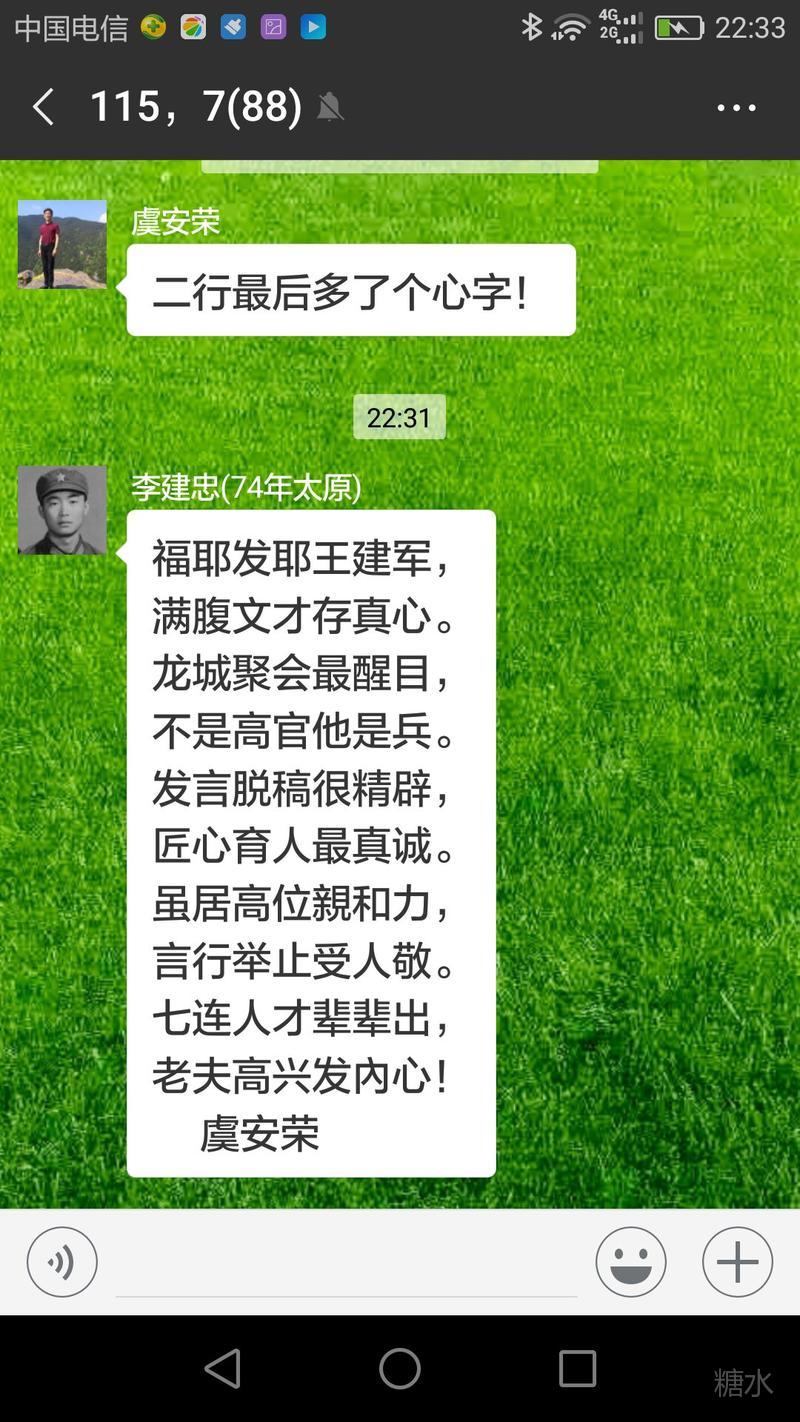Tap the system home button
This screenshot has width=800, height=1422.
[399, 1368]
